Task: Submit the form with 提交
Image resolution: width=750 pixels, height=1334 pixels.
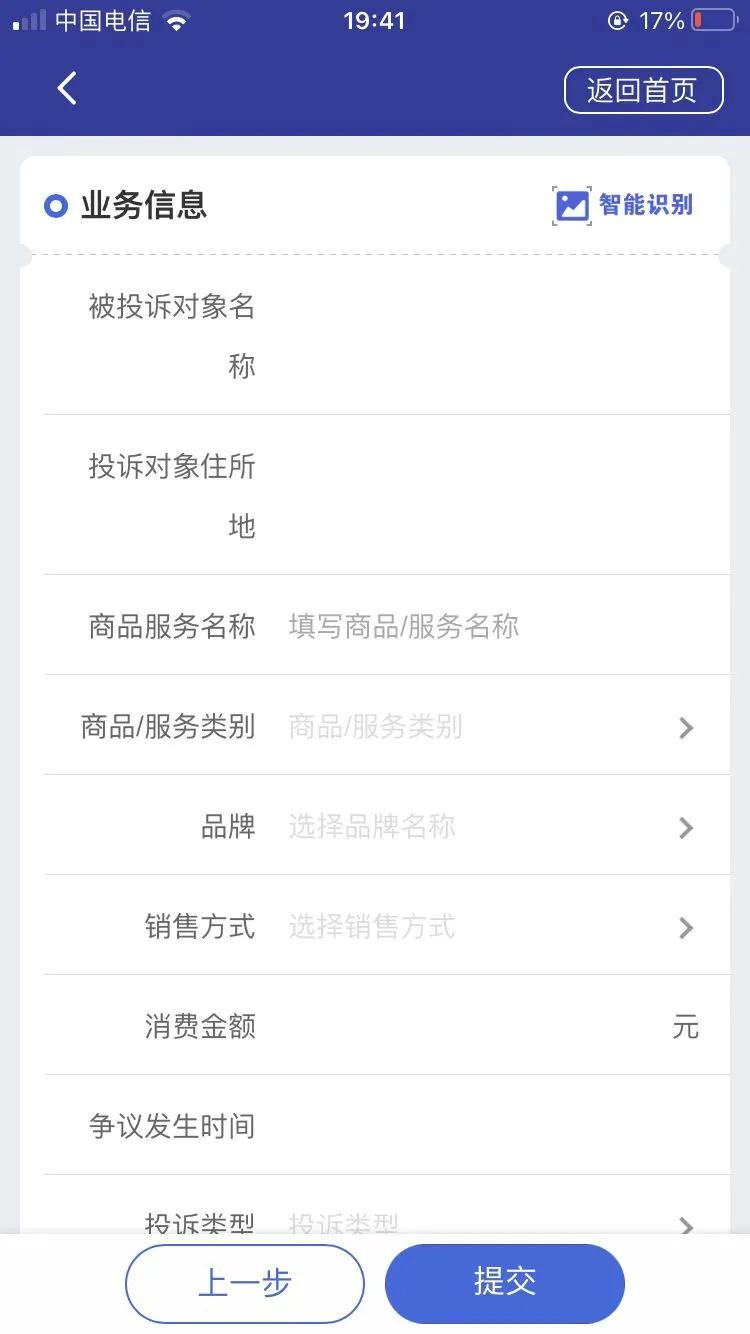Action: 504,1283
